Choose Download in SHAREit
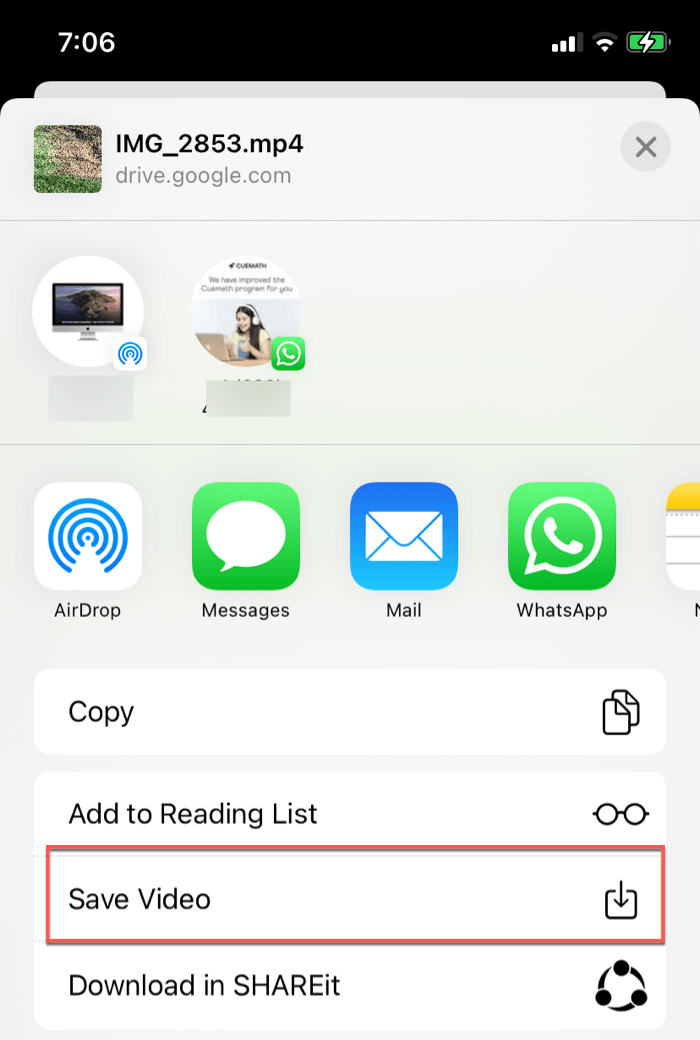 pos(350,985)
